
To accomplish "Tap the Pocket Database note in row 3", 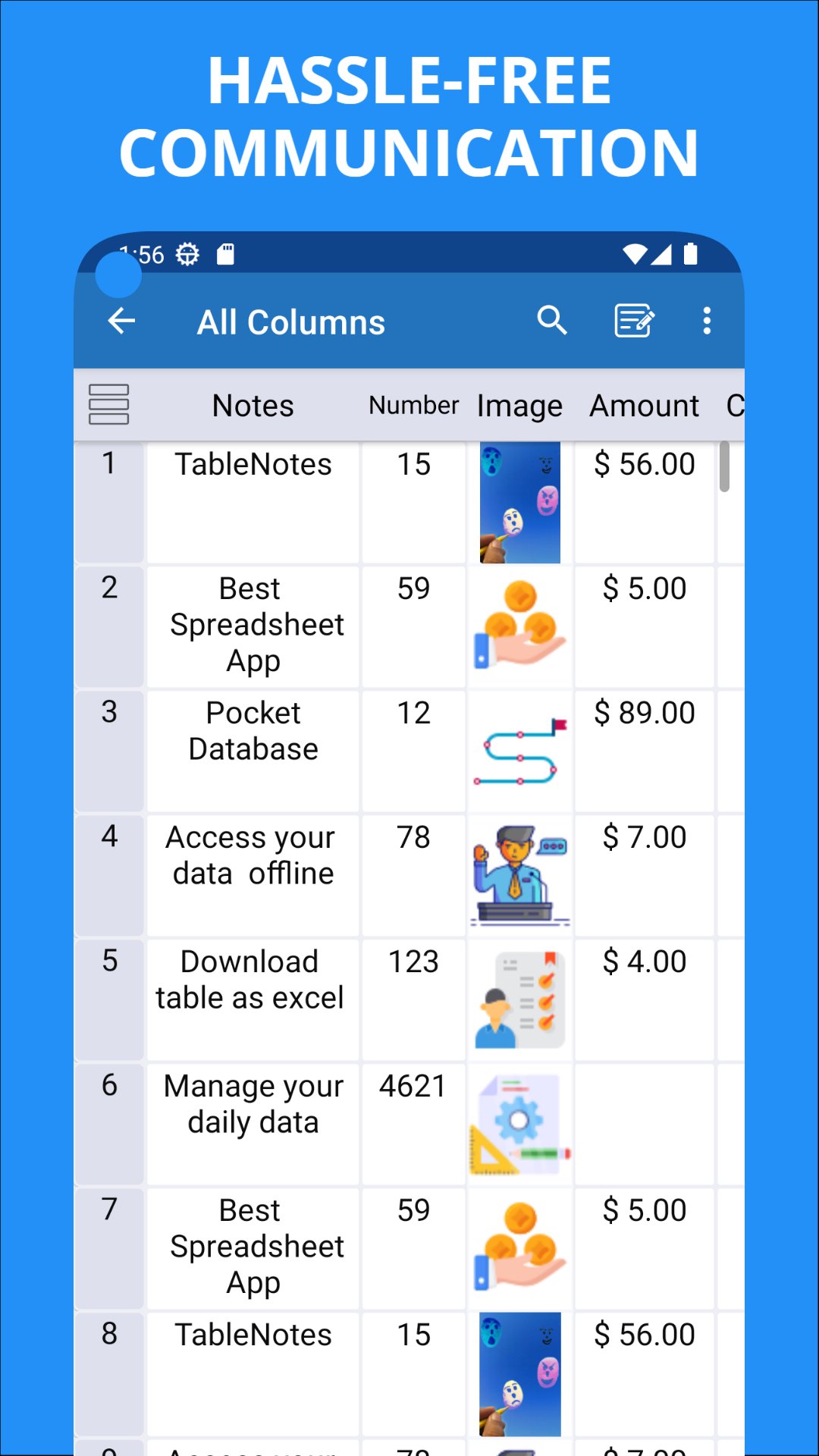I will (253, 730).
